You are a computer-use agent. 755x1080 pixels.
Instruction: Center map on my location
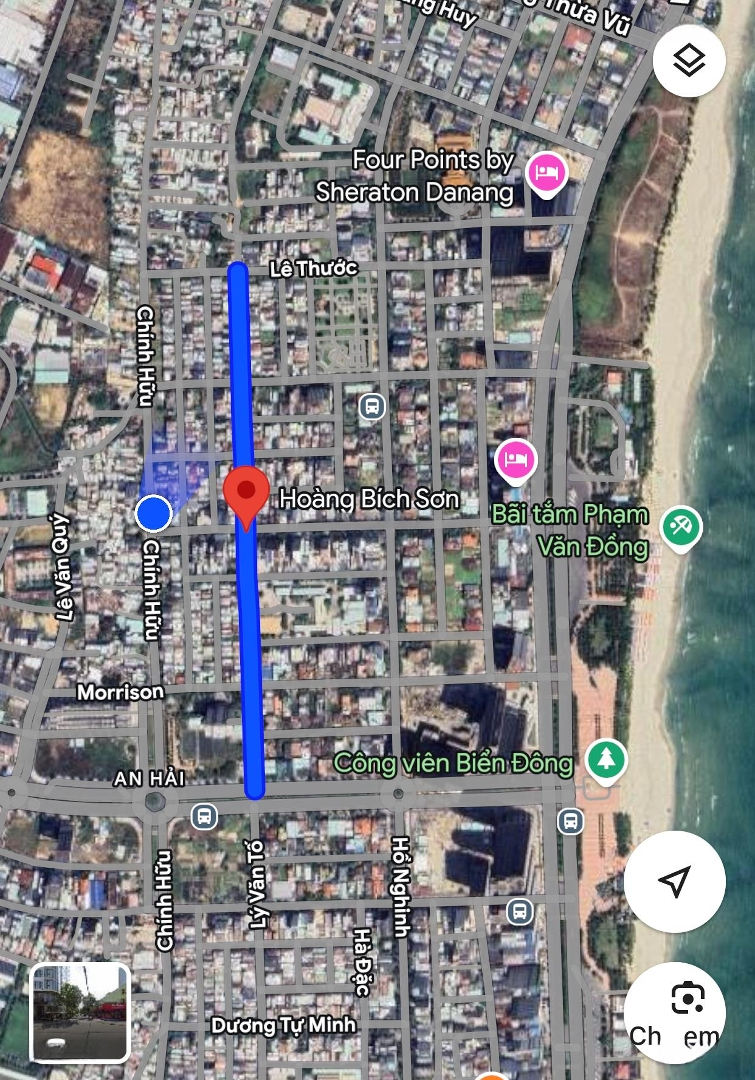click(674, 881)
